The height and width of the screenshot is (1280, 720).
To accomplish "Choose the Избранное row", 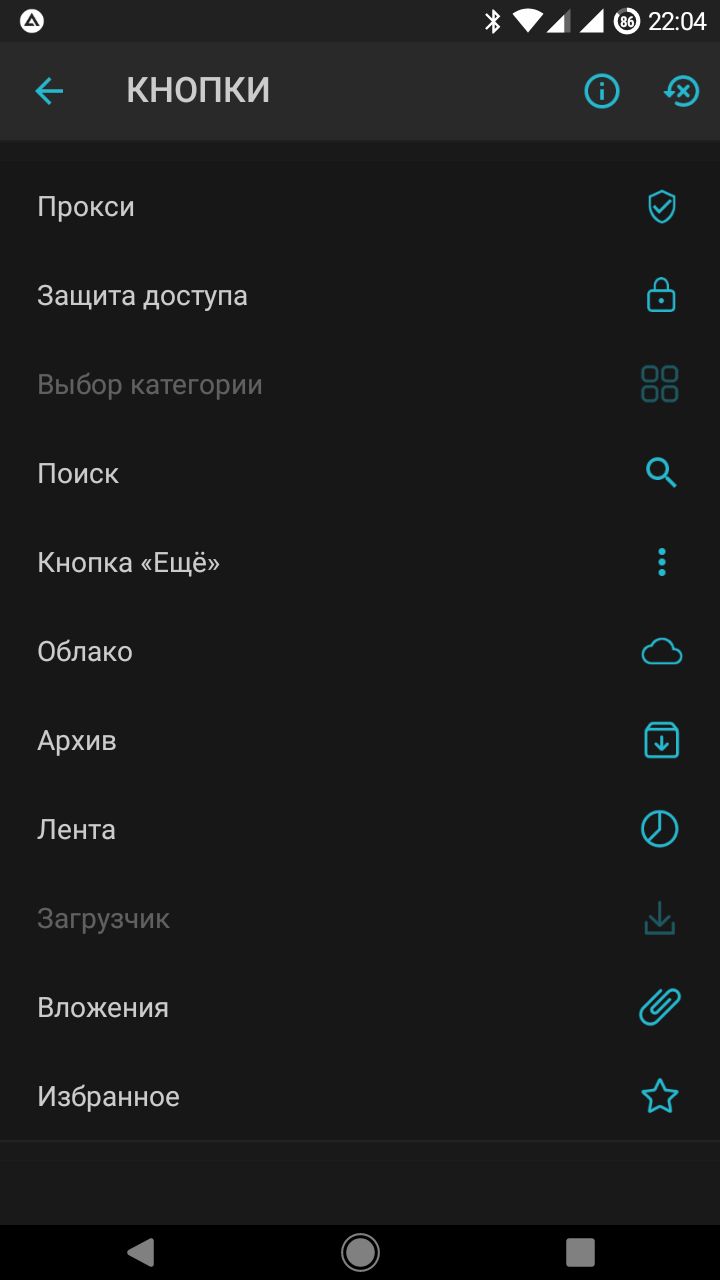I will pyautogui.click(x=360, y=1097).
